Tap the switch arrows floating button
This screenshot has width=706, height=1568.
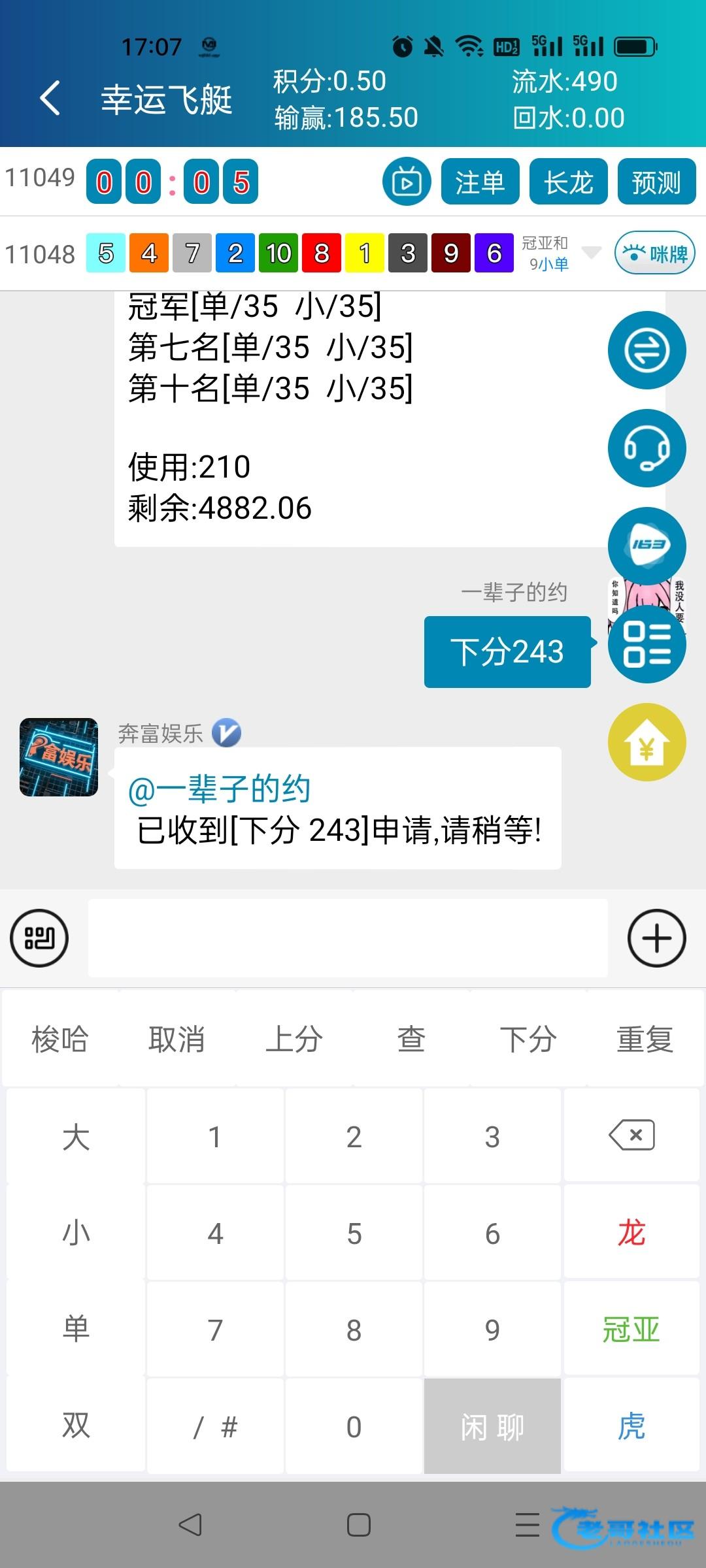(647, 351)
